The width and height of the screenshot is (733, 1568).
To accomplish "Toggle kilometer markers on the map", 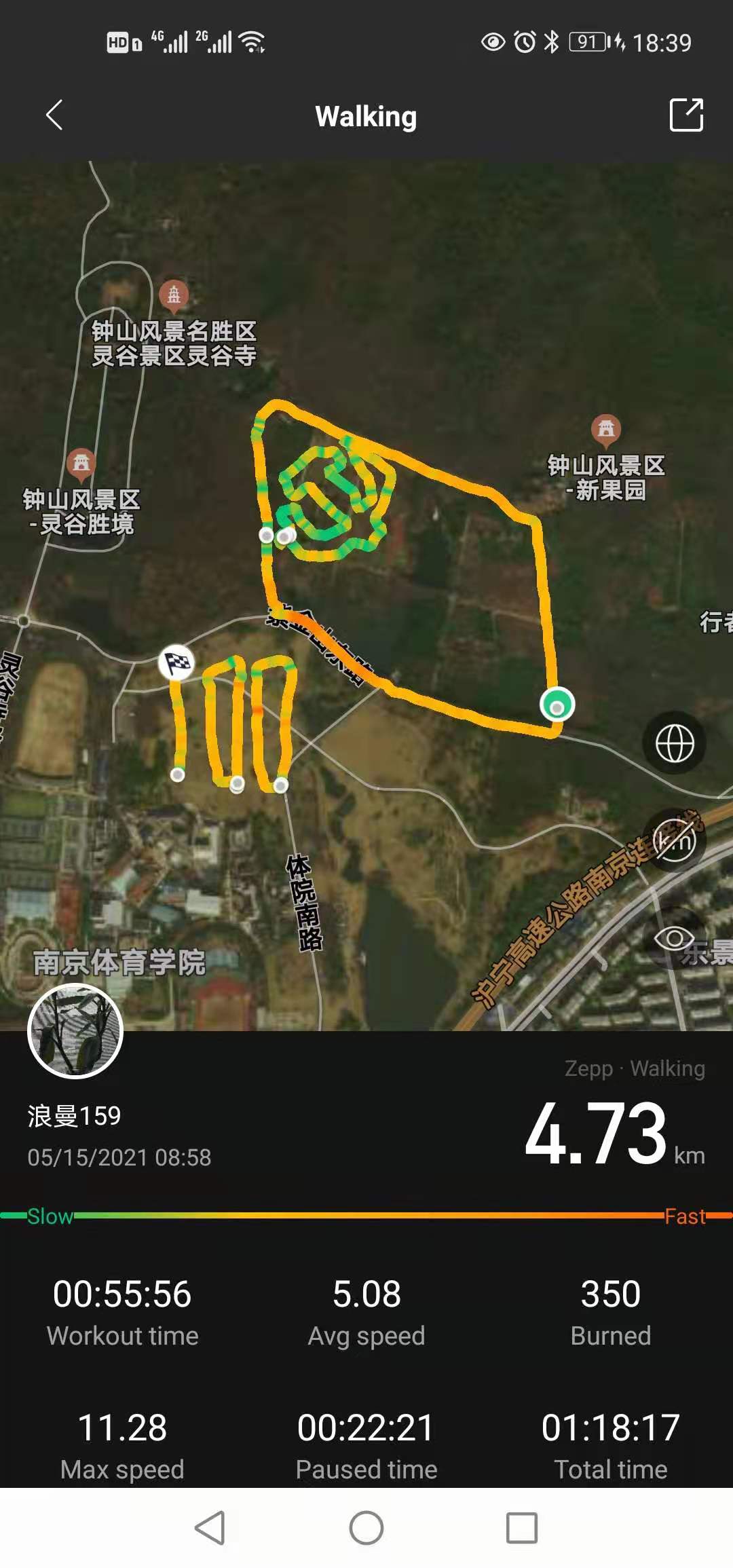I will click(x=674, y=840).
